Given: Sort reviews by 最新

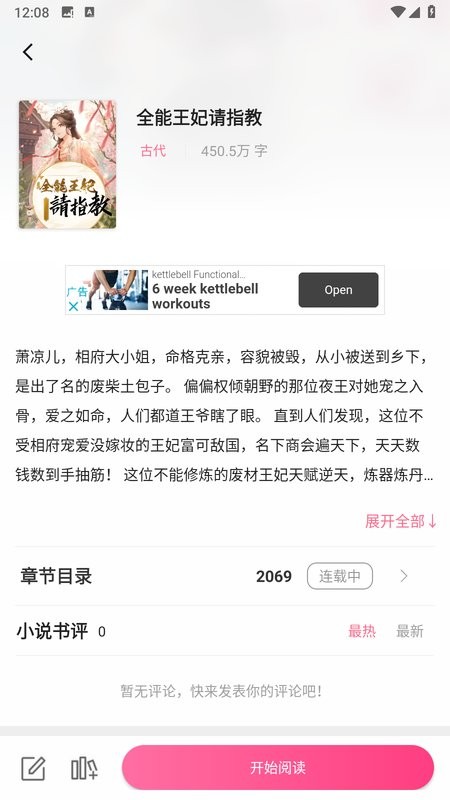Looking at the screenshot, I should coord(410,631).
